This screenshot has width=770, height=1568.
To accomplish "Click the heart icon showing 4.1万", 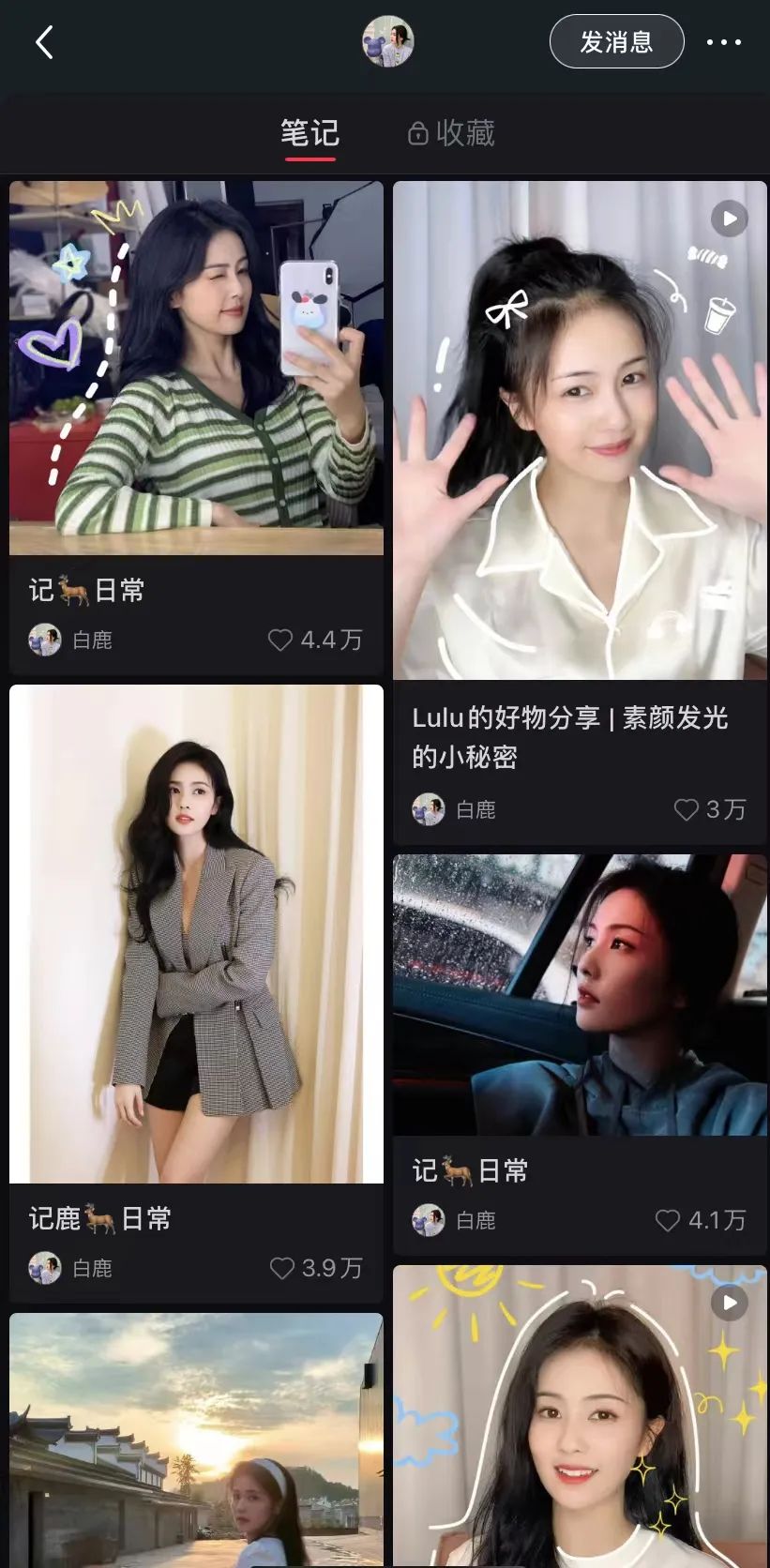I will [x=668, y=1221].
